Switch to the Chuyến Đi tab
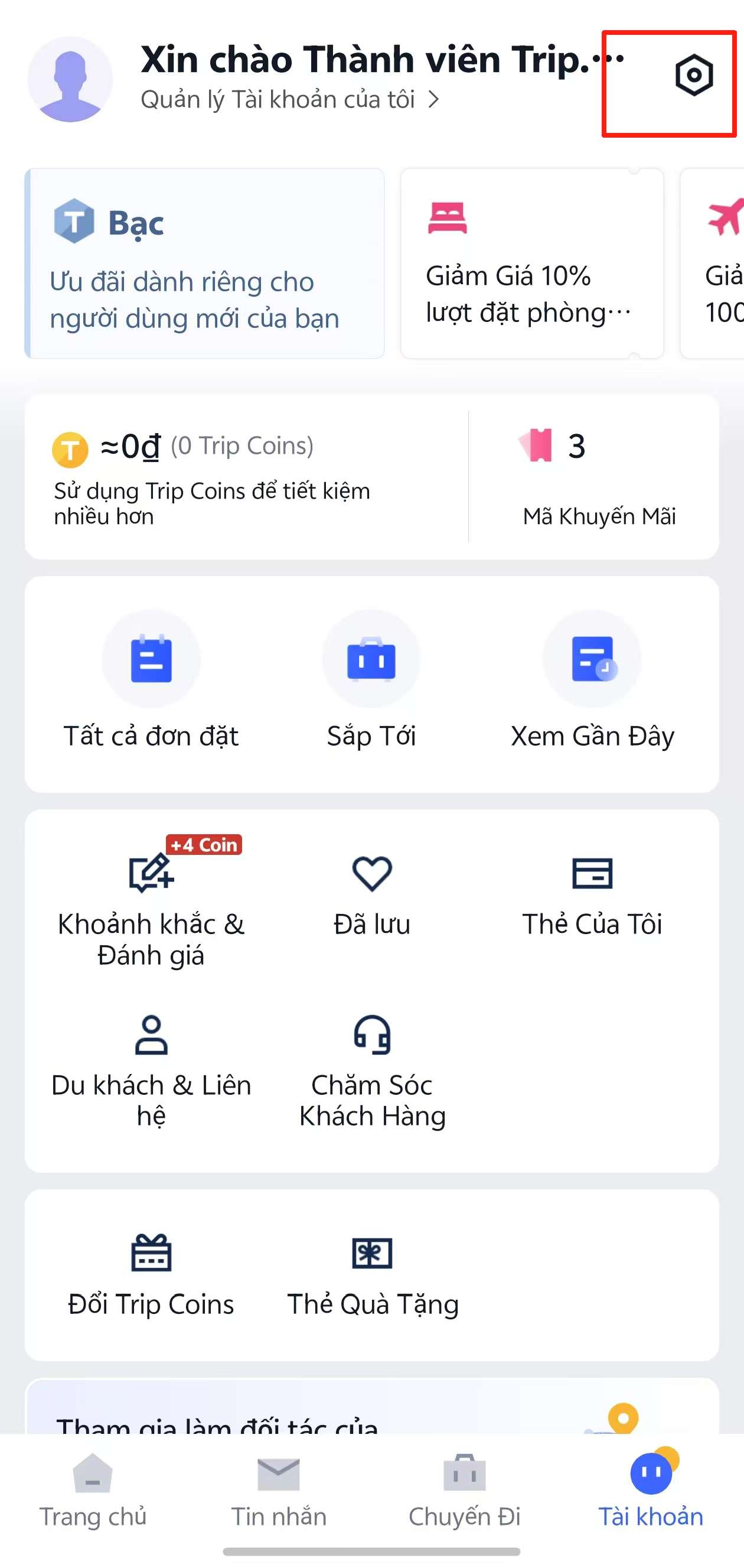The image size is (744, 1568). 464,1491
